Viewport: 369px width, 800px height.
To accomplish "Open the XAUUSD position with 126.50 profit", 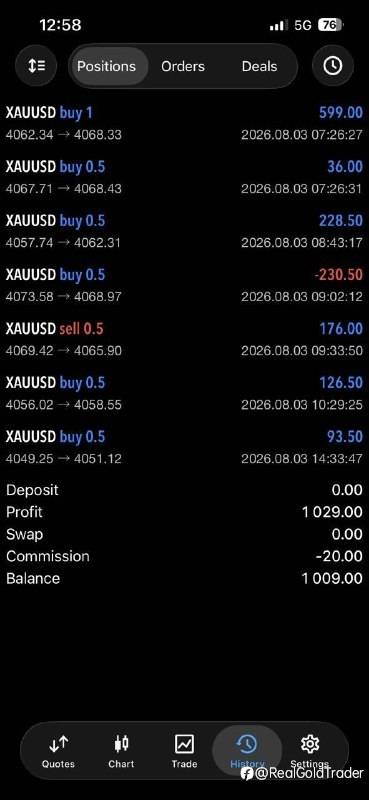I will tap(184, 394).
